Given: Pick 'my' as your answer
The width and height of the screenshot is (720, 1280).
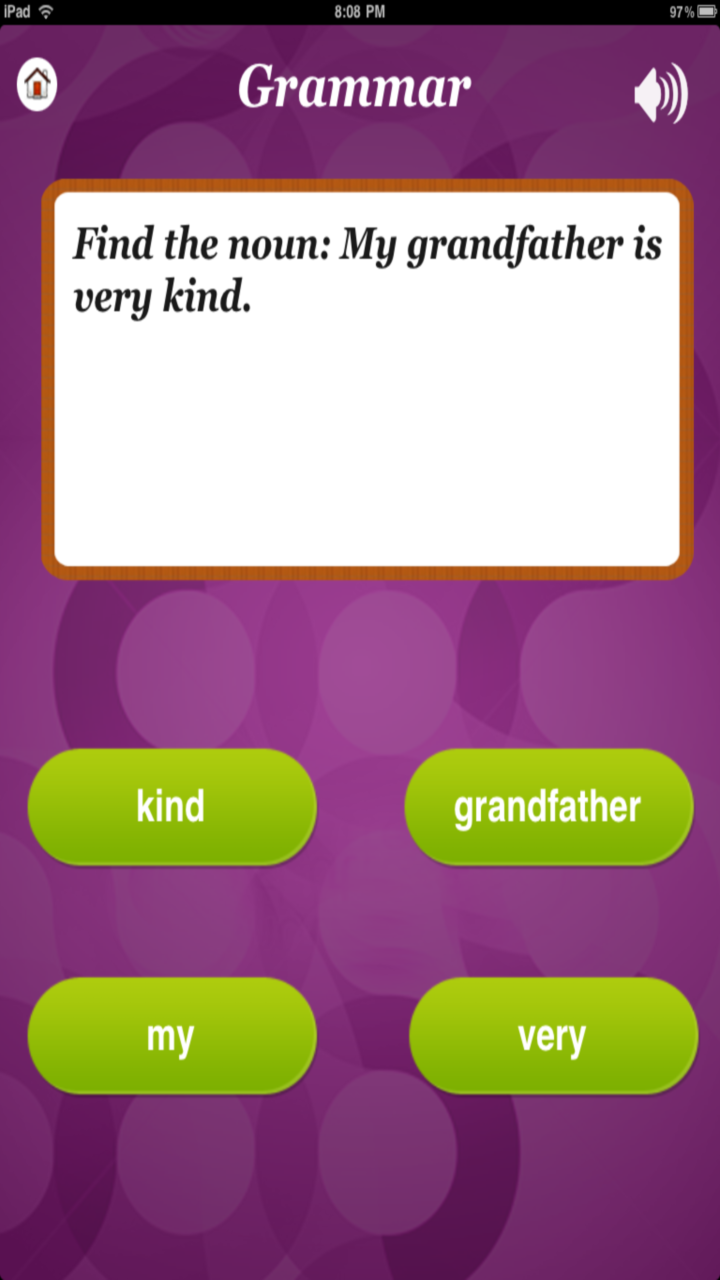Looking at the screenshot, I should (x=171, y=1036).
